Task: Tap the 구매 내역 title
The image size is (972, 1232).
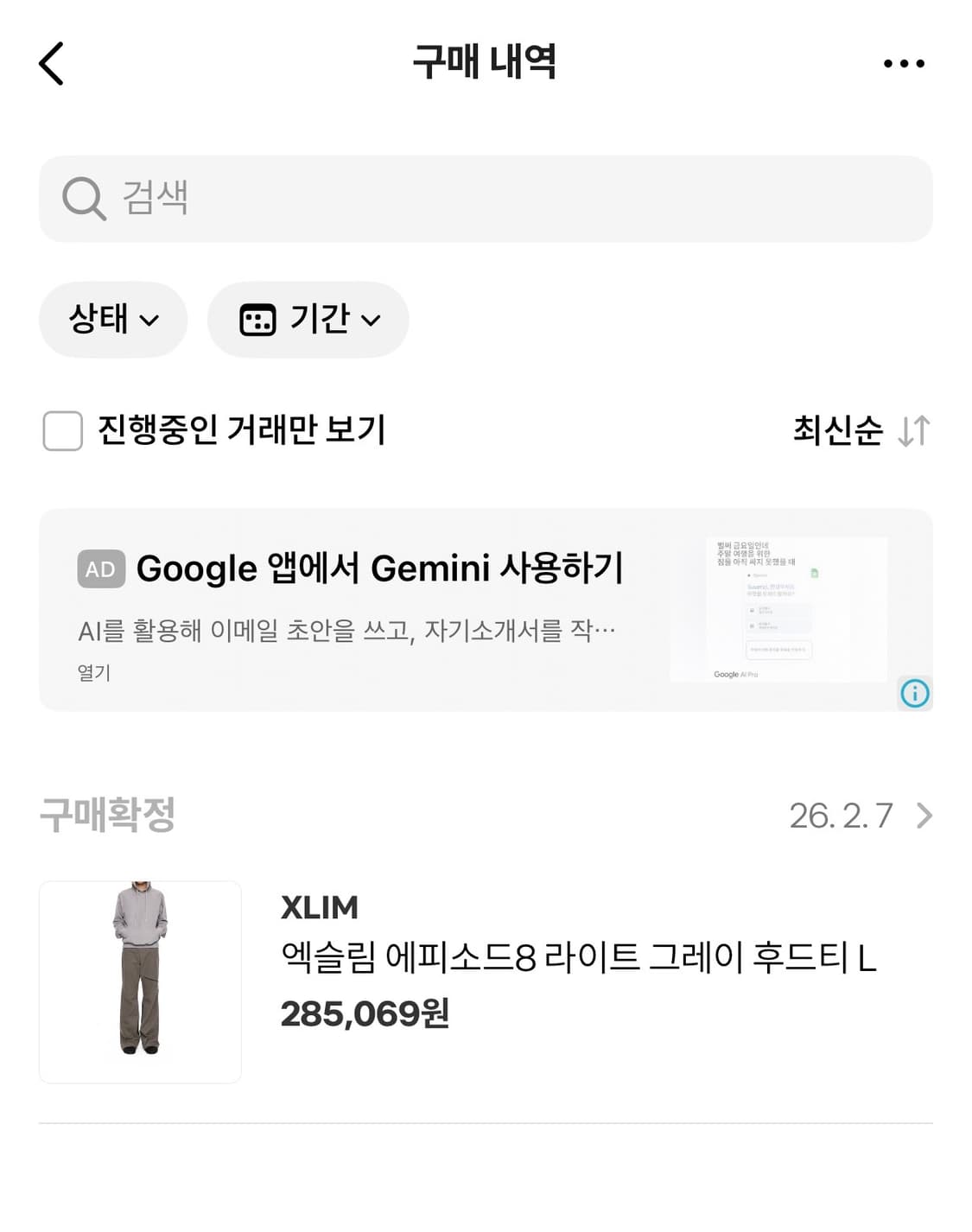Action: (x=486, y=62)
